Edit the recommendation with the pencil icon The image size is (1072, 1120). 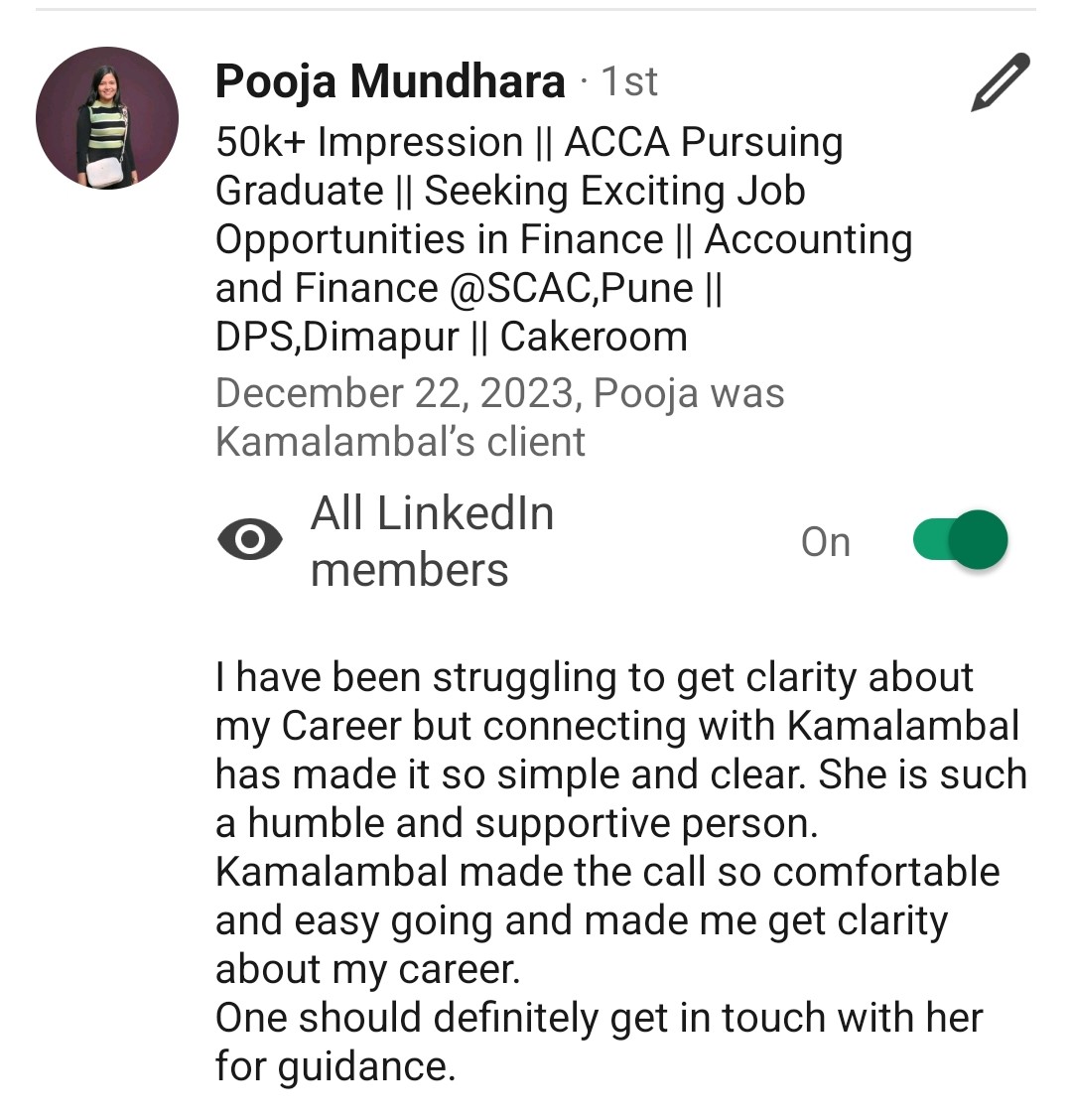pyautogui.click(x=1000, y=82)
